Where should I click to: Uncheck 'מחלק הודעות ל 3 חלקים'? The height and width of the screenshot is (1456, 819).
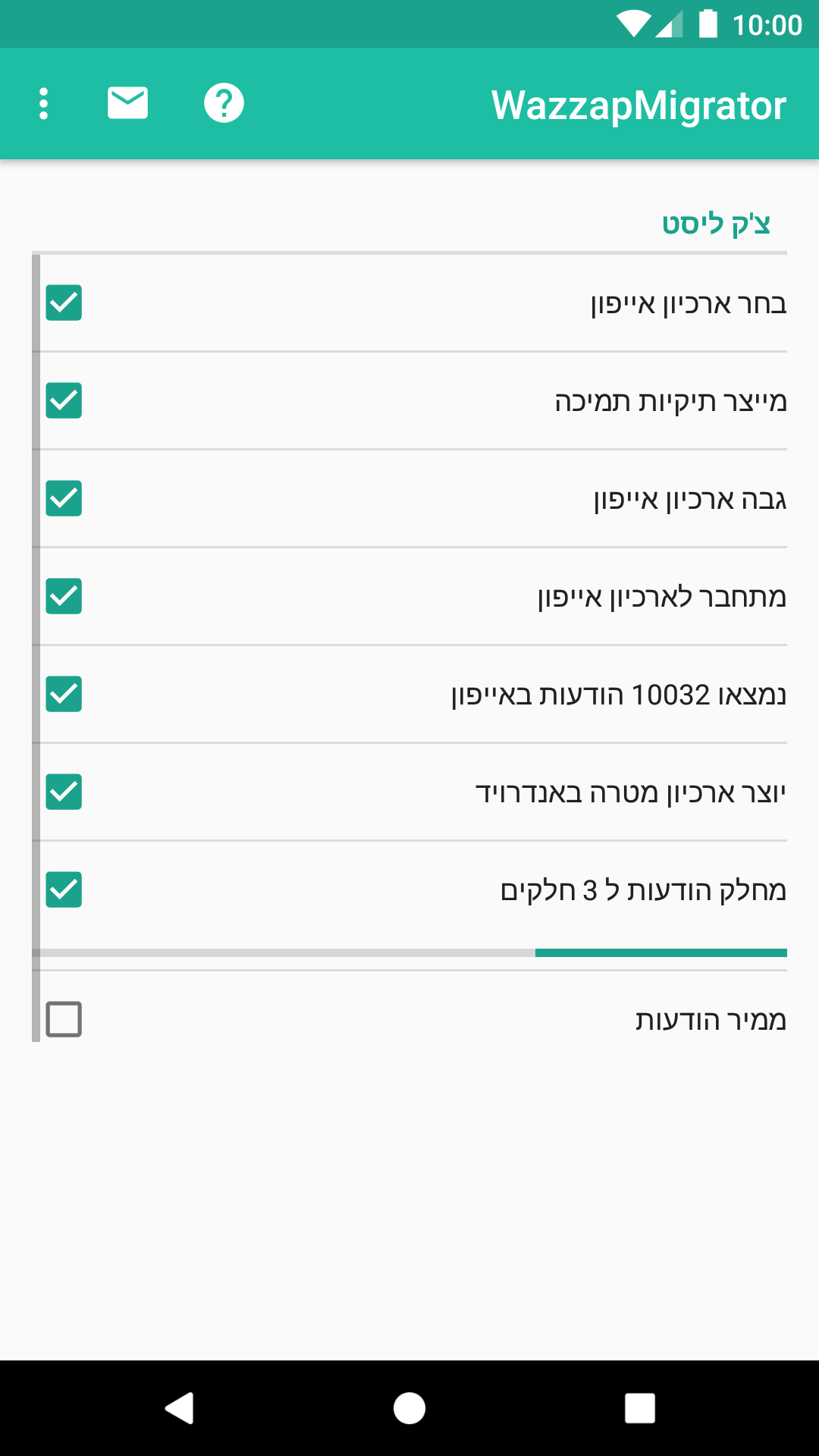click(x=64, y=891)
